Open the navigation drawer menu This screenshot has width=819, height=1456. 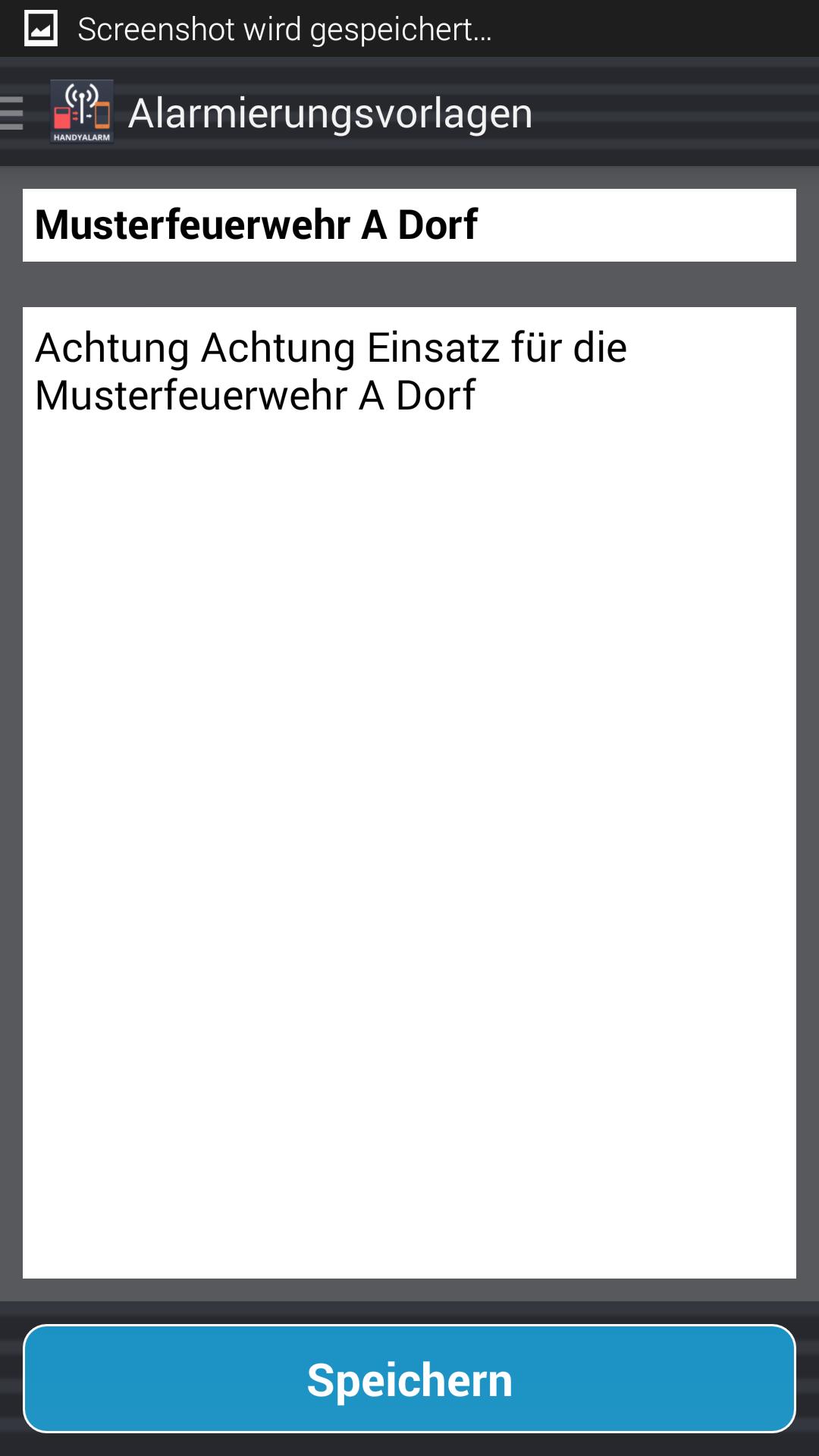point(14,114)
